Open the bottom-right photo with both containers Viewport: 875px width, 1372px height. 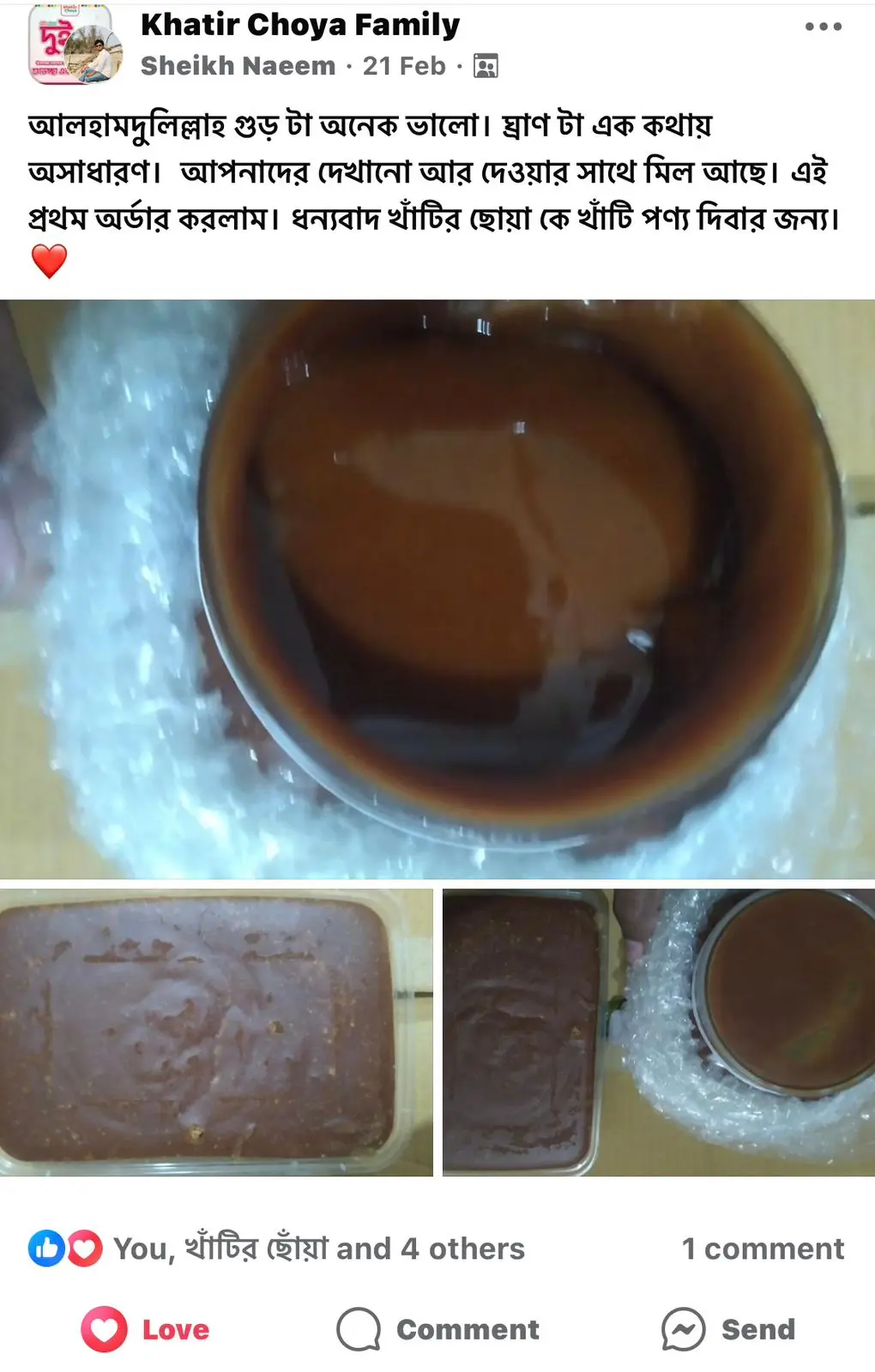(x=659, y=1032)
